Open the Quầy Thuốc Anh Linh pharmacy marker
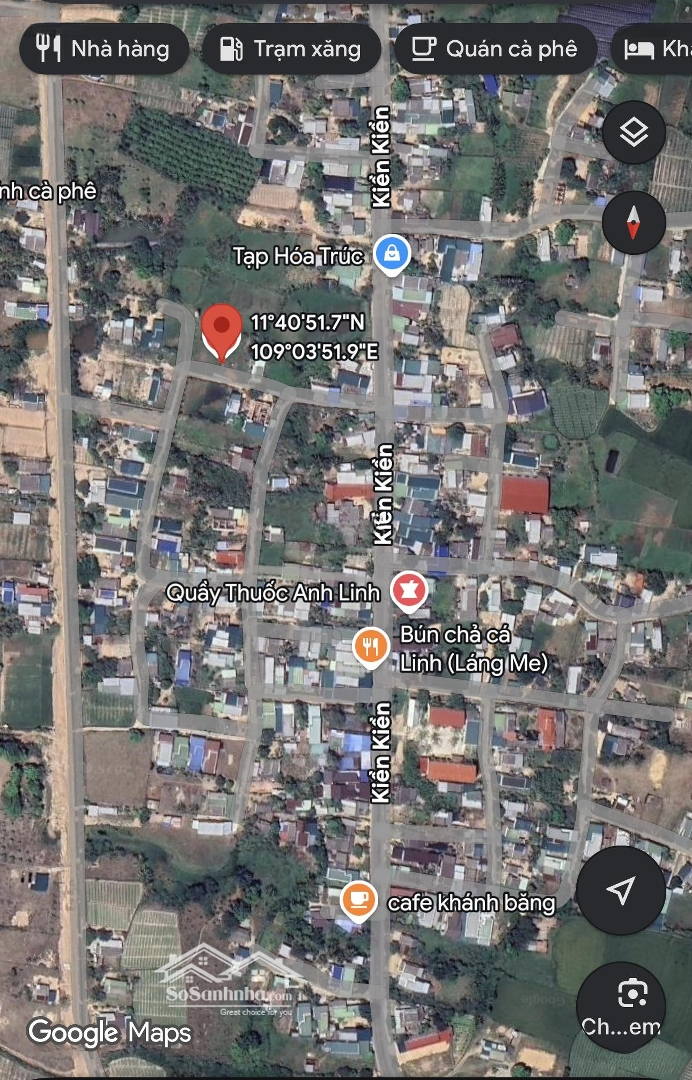The height and width of the screenshot is (1080, 692). point(408,590)
